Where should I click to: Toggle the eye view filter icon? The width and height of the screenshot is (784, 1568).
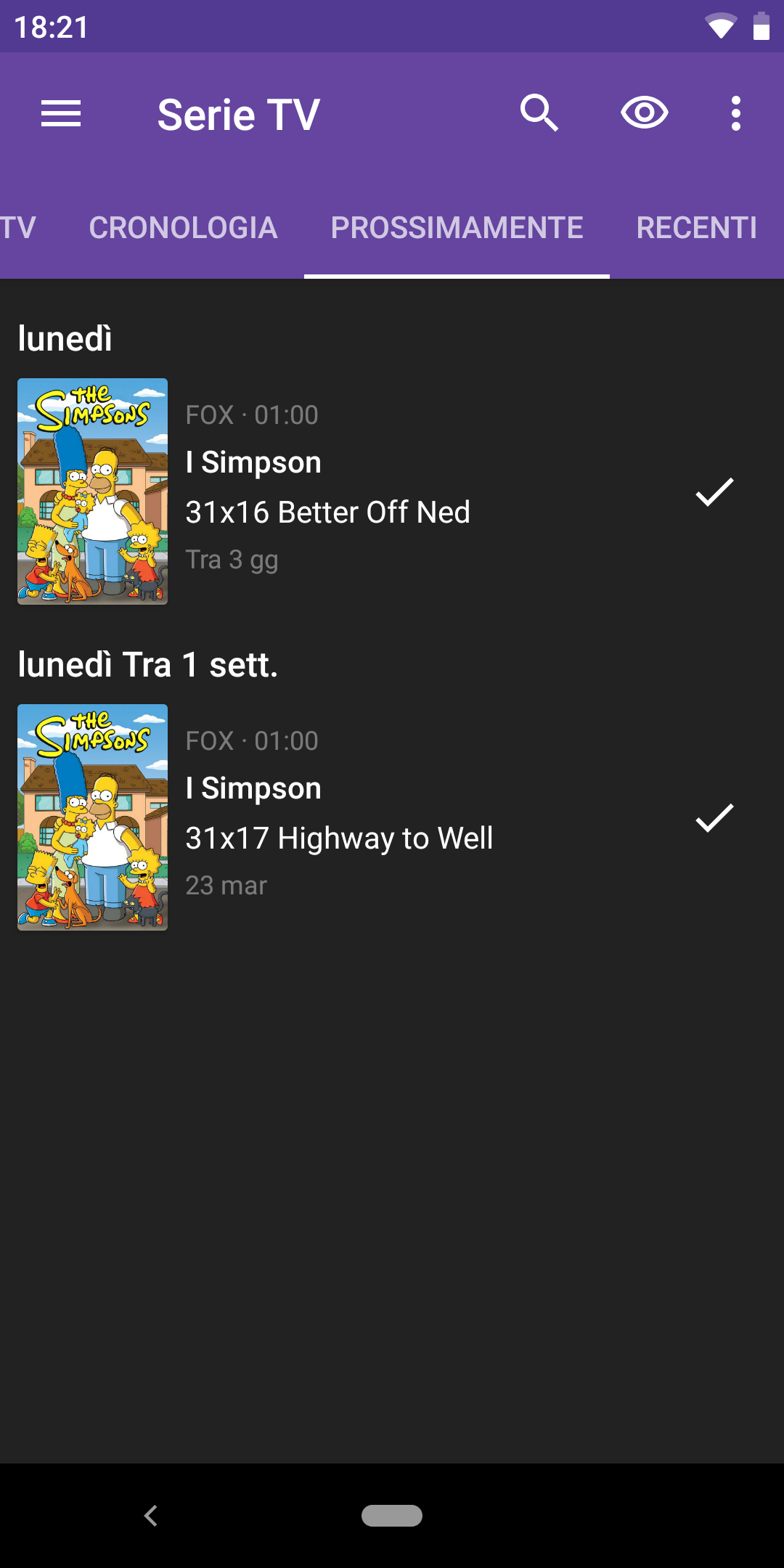coord(645,113)
